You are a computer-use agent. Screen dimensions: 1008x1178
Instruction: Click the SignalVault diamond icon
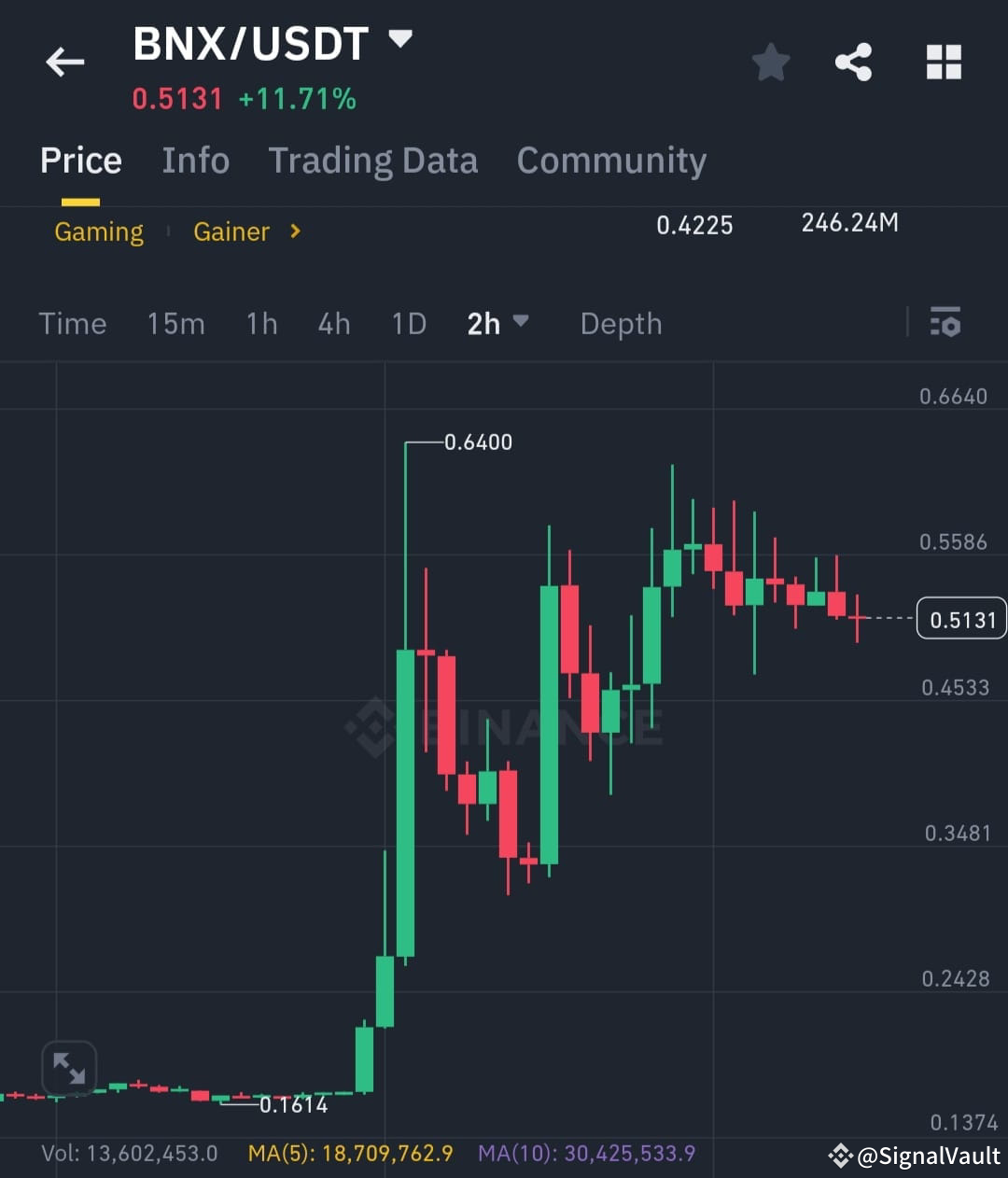click(841, 1156)
